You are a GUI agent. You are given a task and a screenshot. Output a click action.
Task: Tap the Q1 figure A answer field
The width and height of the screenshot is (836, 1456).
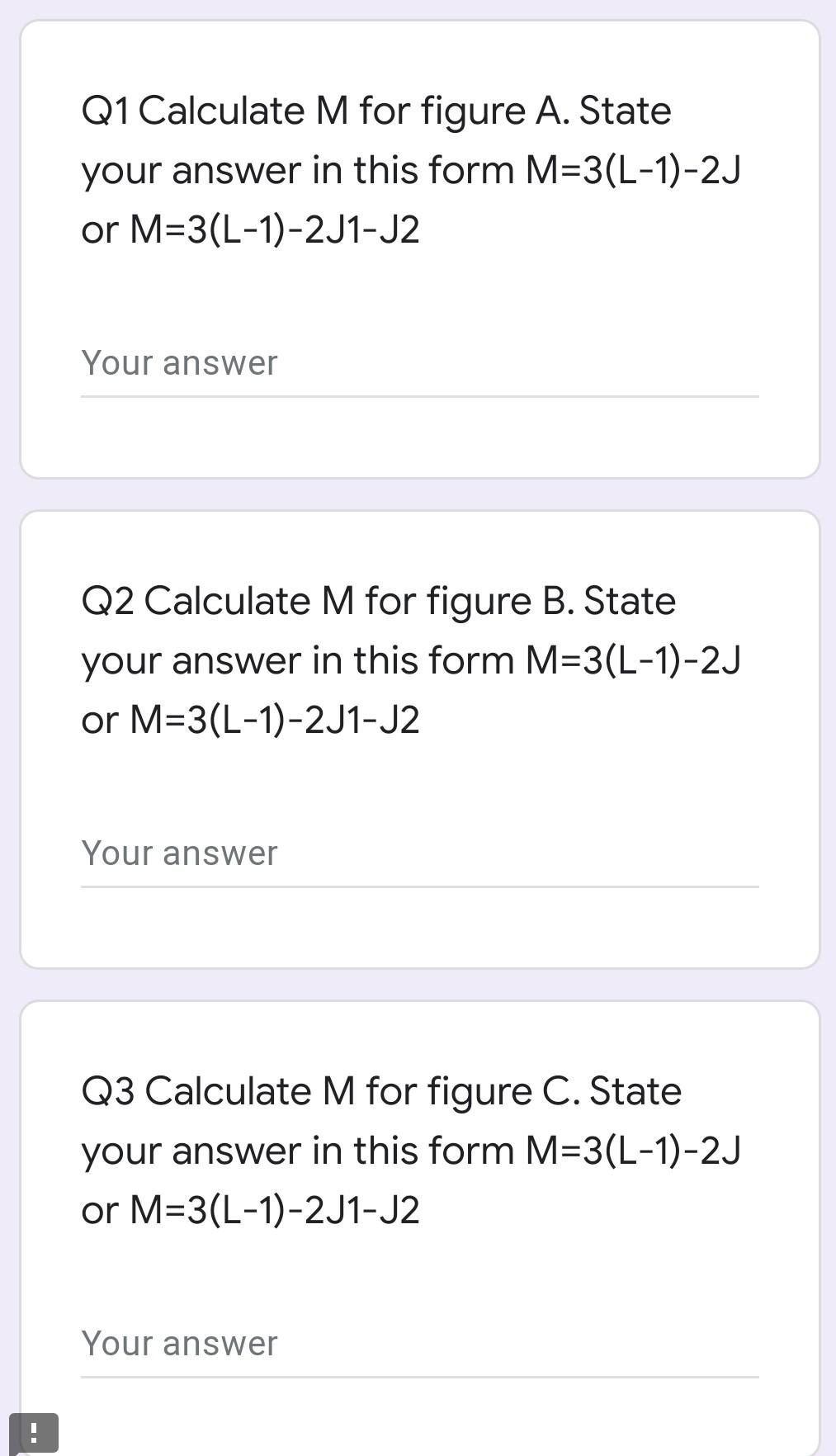click(x=419, y=364)
